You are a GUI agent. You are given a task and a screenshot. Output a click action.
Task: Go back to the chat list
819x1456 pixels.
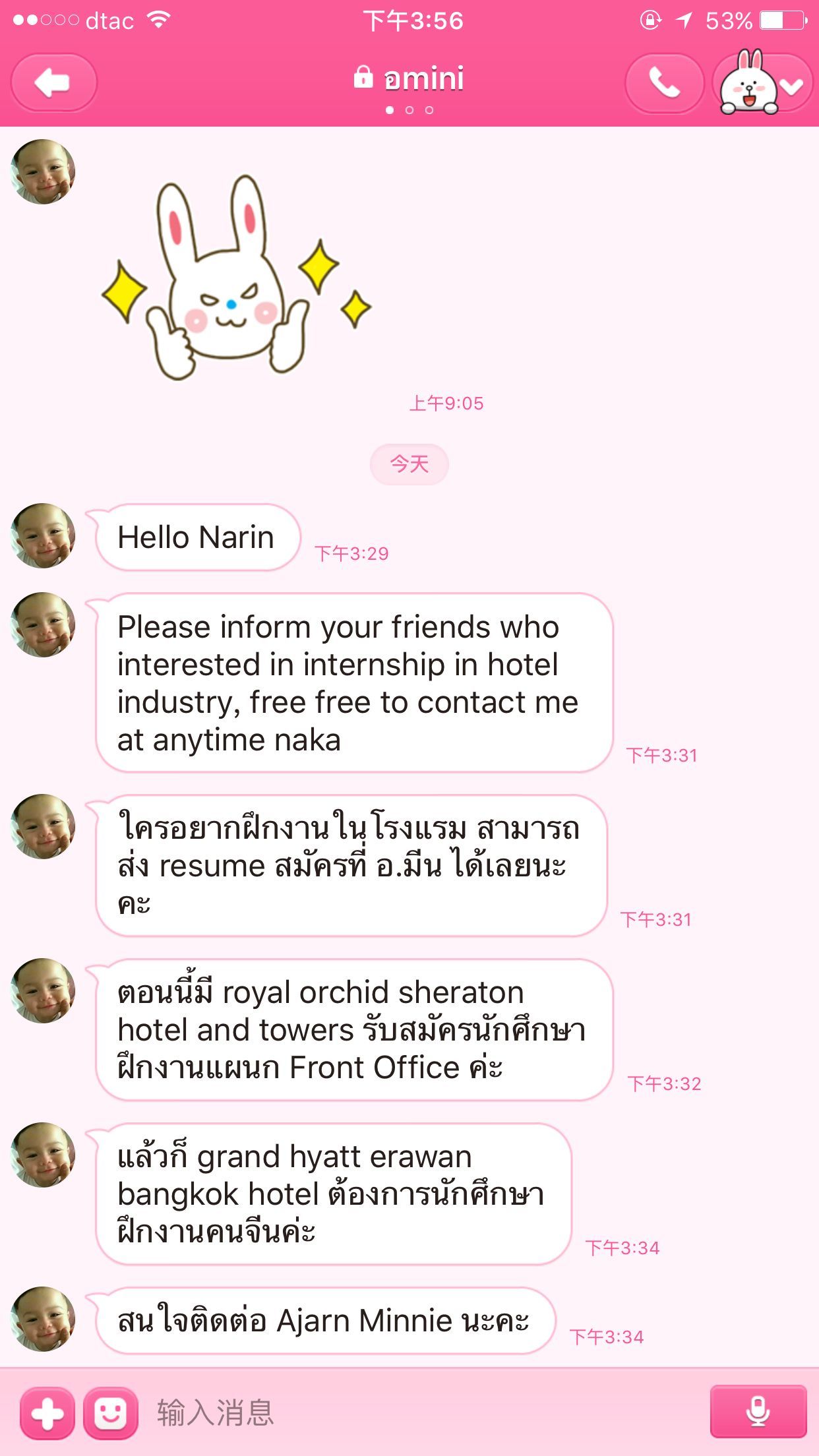[54, 83]
